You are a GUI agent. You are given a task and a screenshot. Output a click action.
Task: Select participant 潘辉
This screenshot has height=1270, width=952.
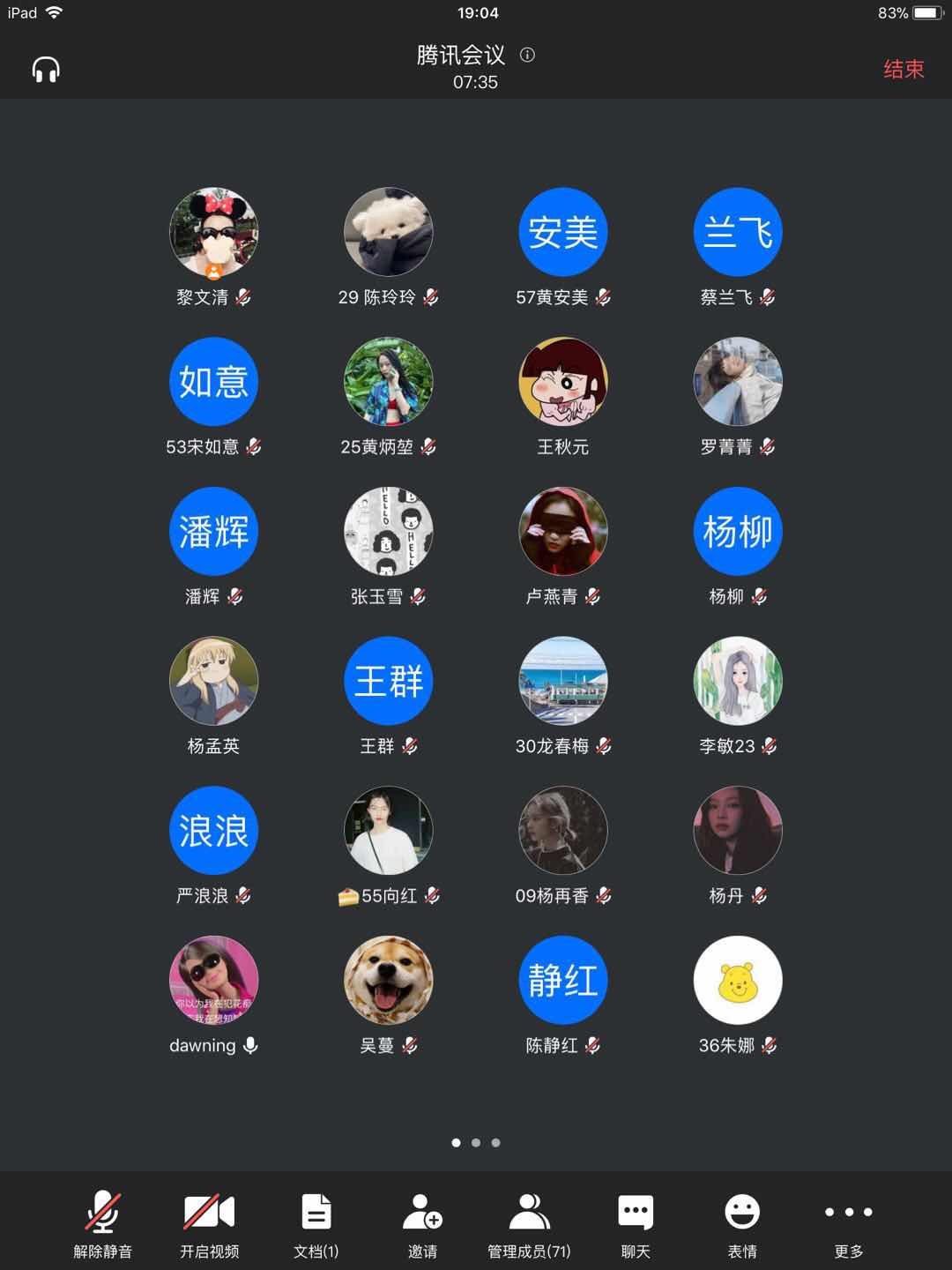[x=213, y=532]
